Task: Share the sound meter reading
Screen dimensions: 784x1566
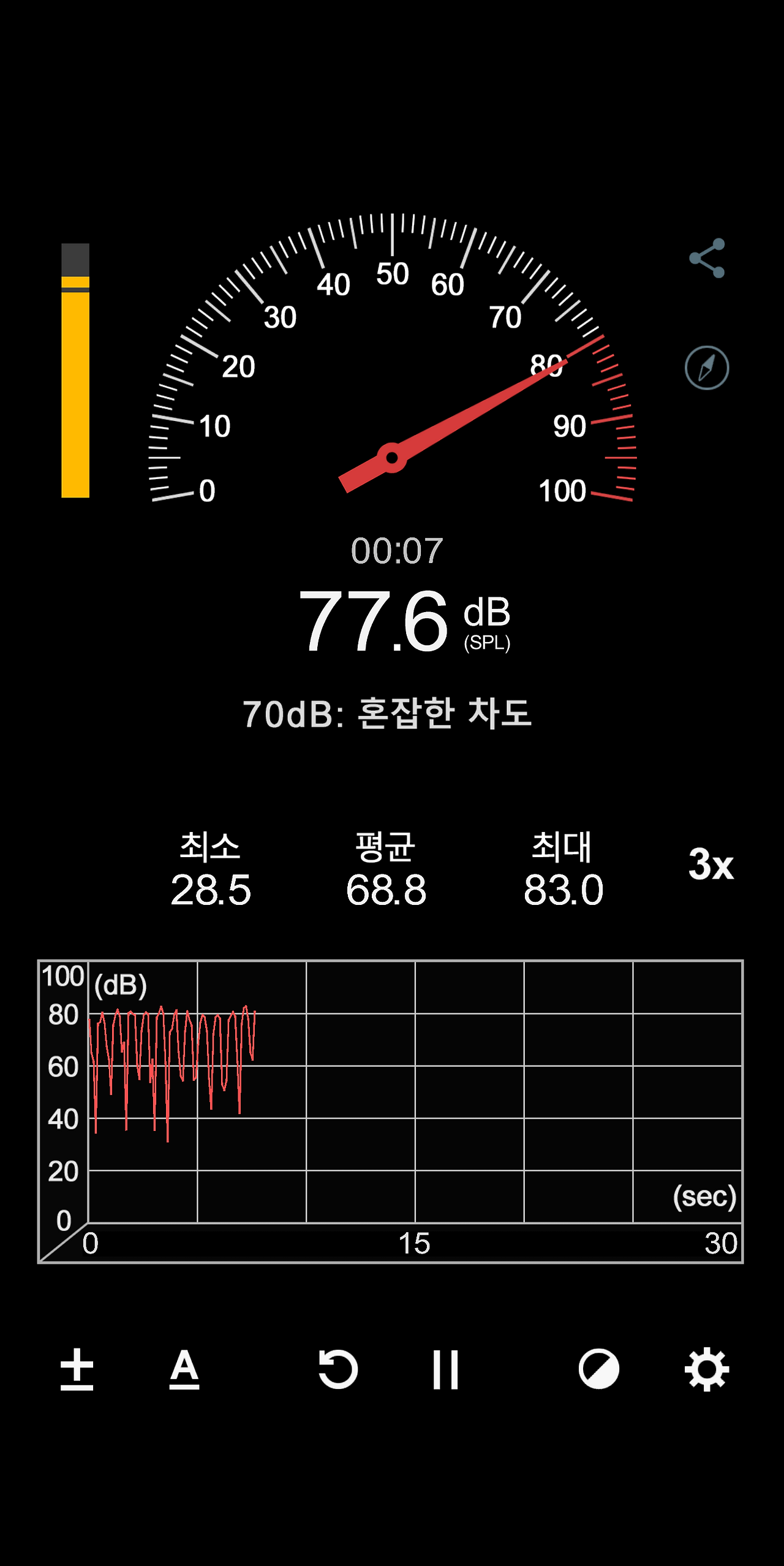Action: click(x=707, y=258)
